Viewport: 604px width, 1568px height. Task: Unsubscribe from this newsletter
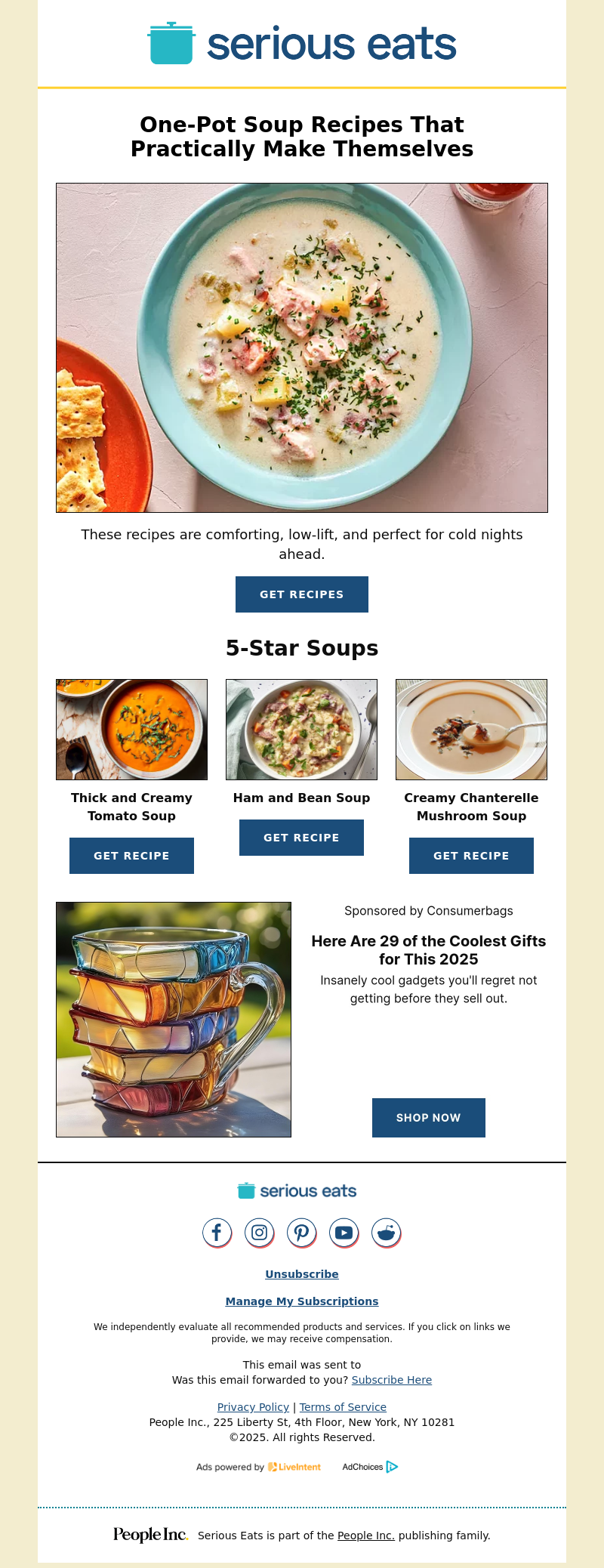(x=302, y=1274)
